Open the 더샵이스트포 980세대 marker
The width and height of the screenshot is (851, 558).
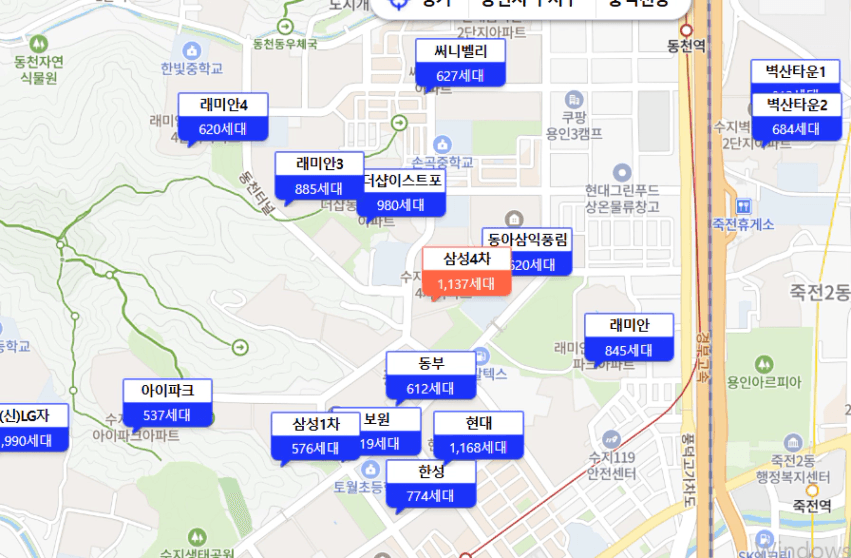click(x=402, y=193)
